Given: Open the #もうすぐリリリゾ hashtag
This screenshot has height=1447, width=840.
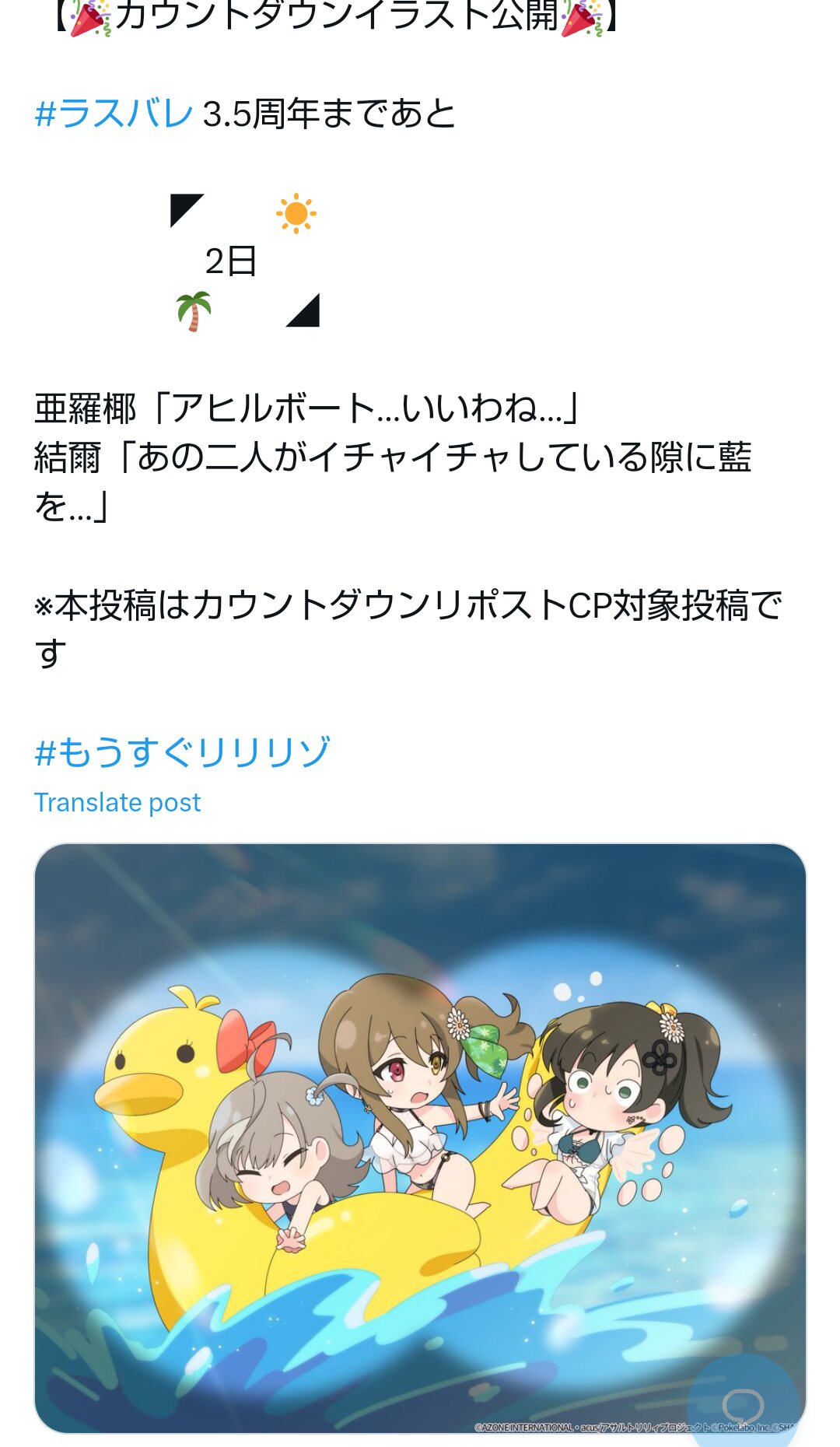Looking at the screenshot, I should 183,752.
